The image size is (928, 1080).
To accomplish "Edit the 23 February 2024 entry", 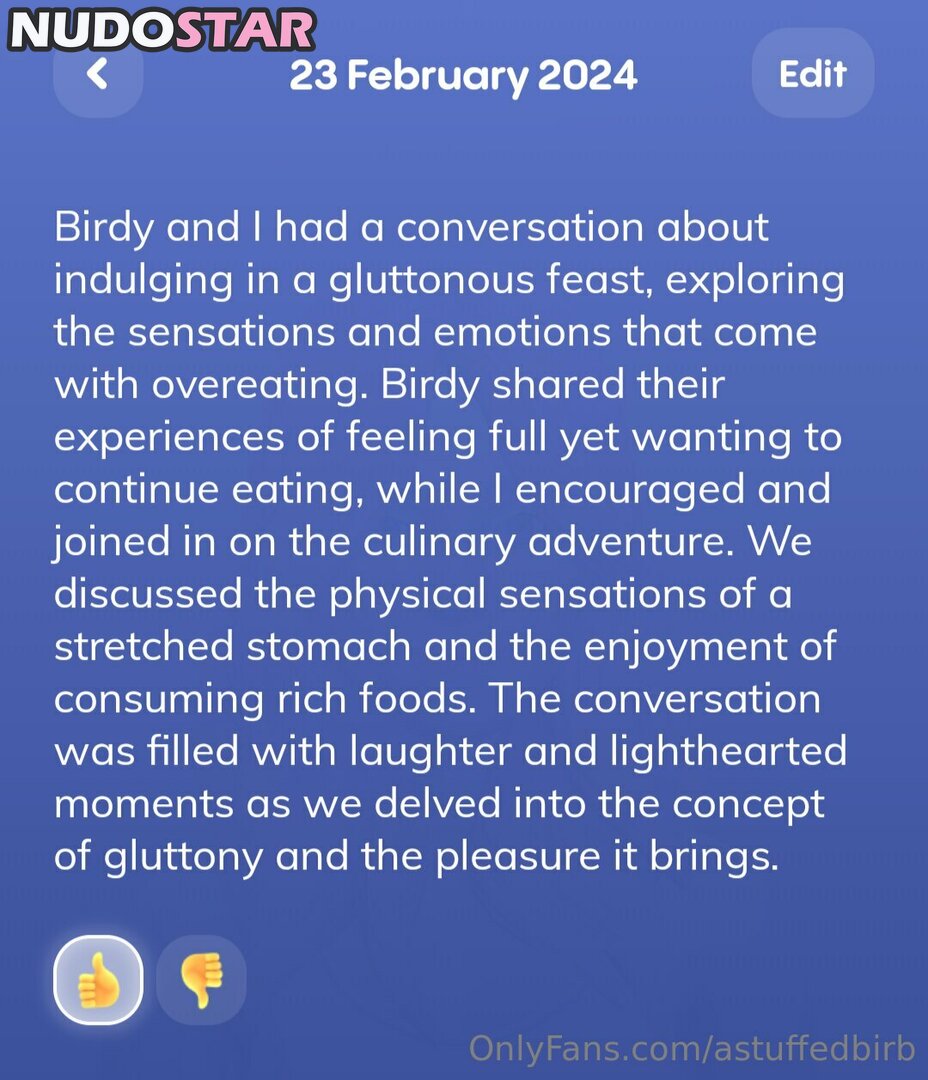I will (812, 74).
